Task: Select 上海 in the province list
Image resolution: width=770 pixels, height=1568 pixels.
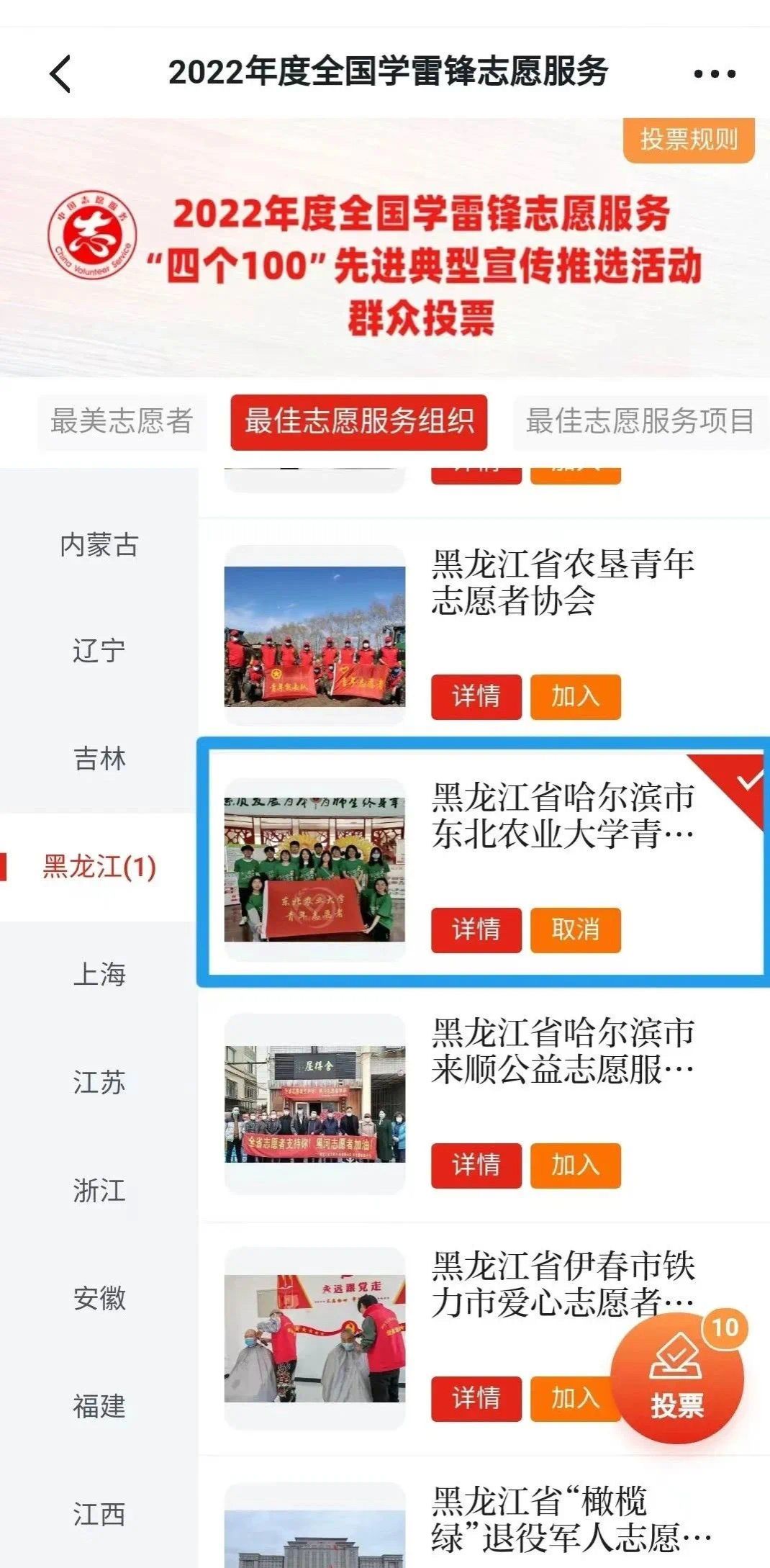Action: coord(99,974)
